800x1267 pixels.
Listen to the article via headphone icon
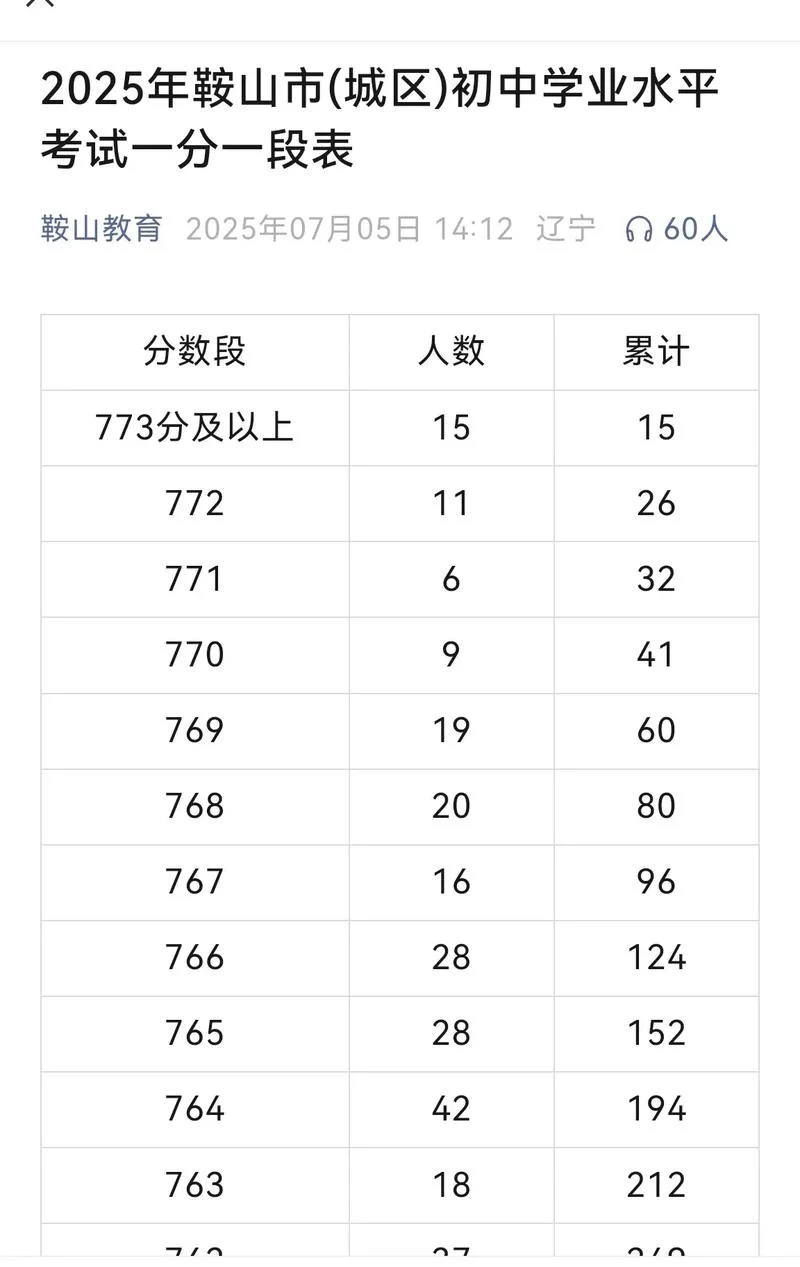coord(638,230)
